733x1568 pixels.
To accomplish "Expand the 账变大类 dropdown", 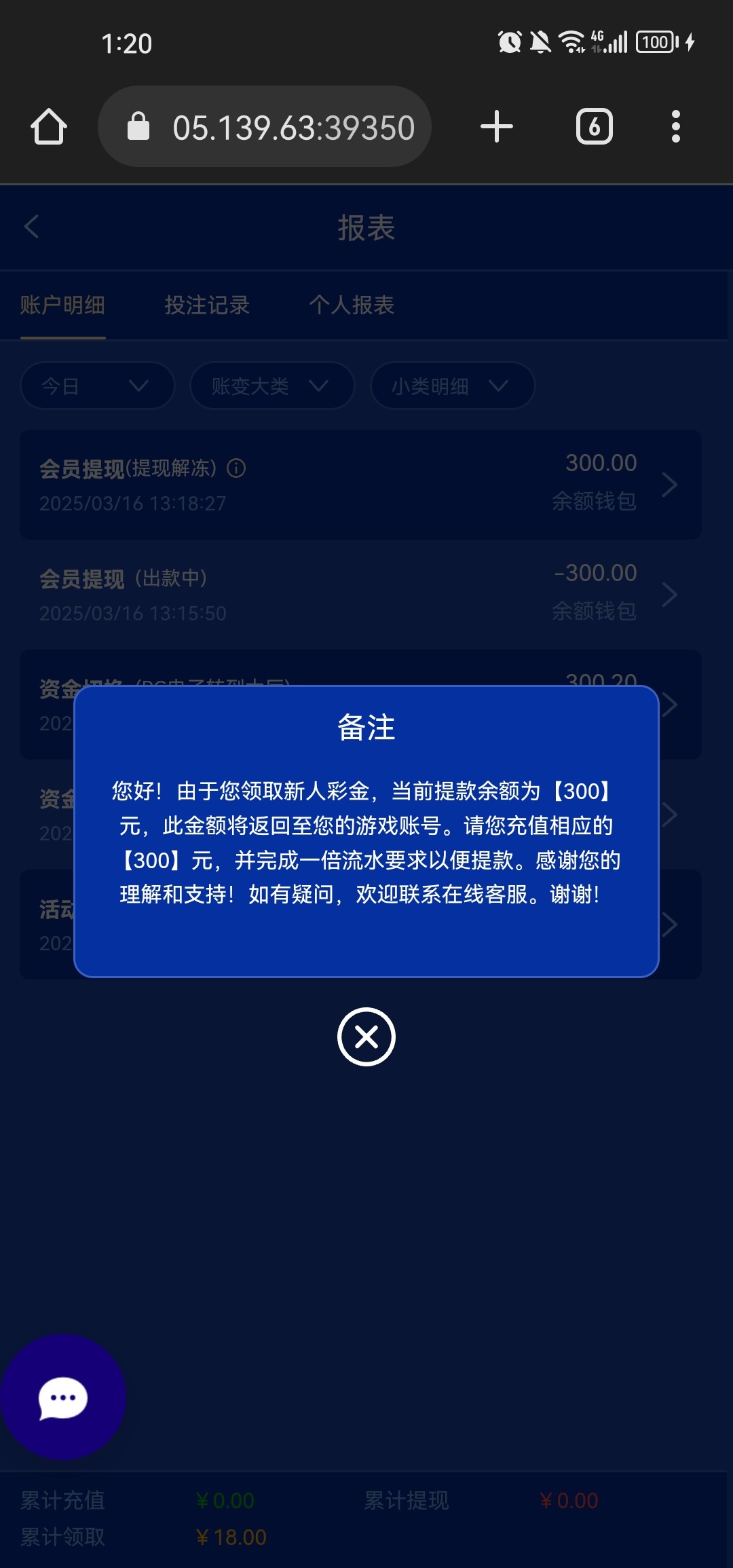I will 272,386.
